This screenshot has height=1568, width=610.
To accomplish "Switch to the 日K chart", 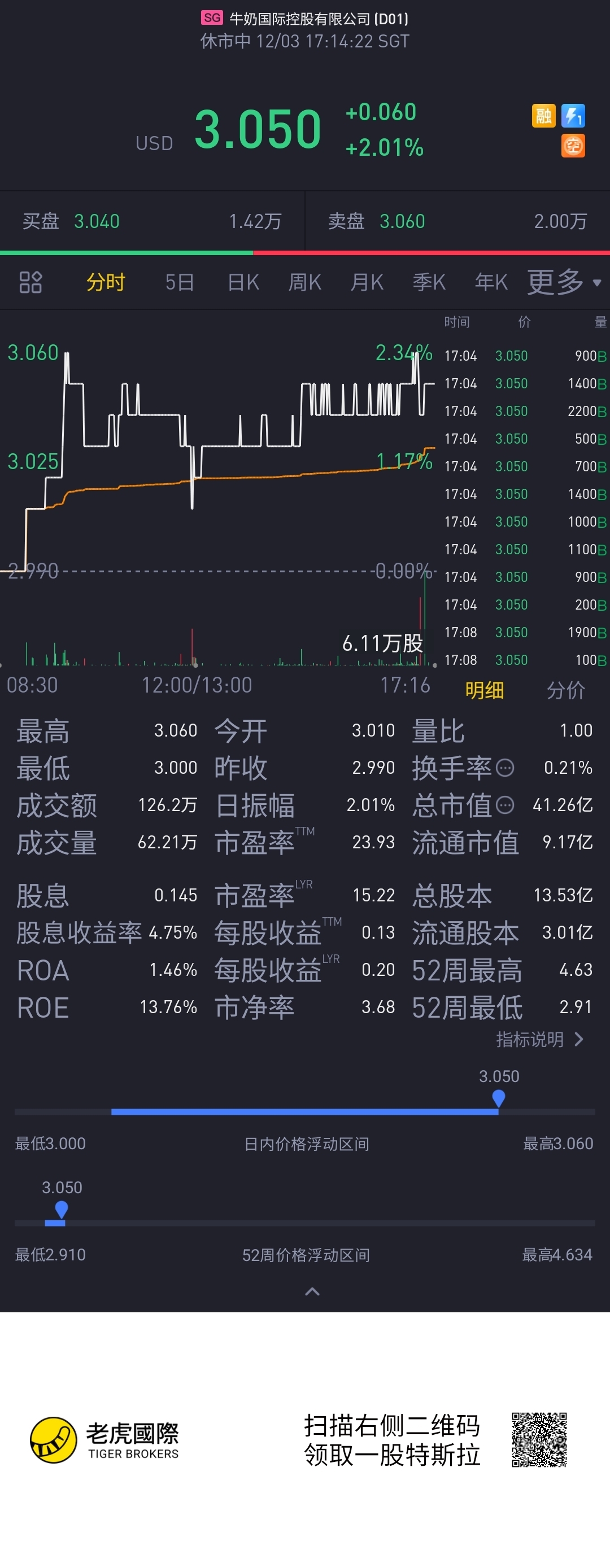I will 243,282.
